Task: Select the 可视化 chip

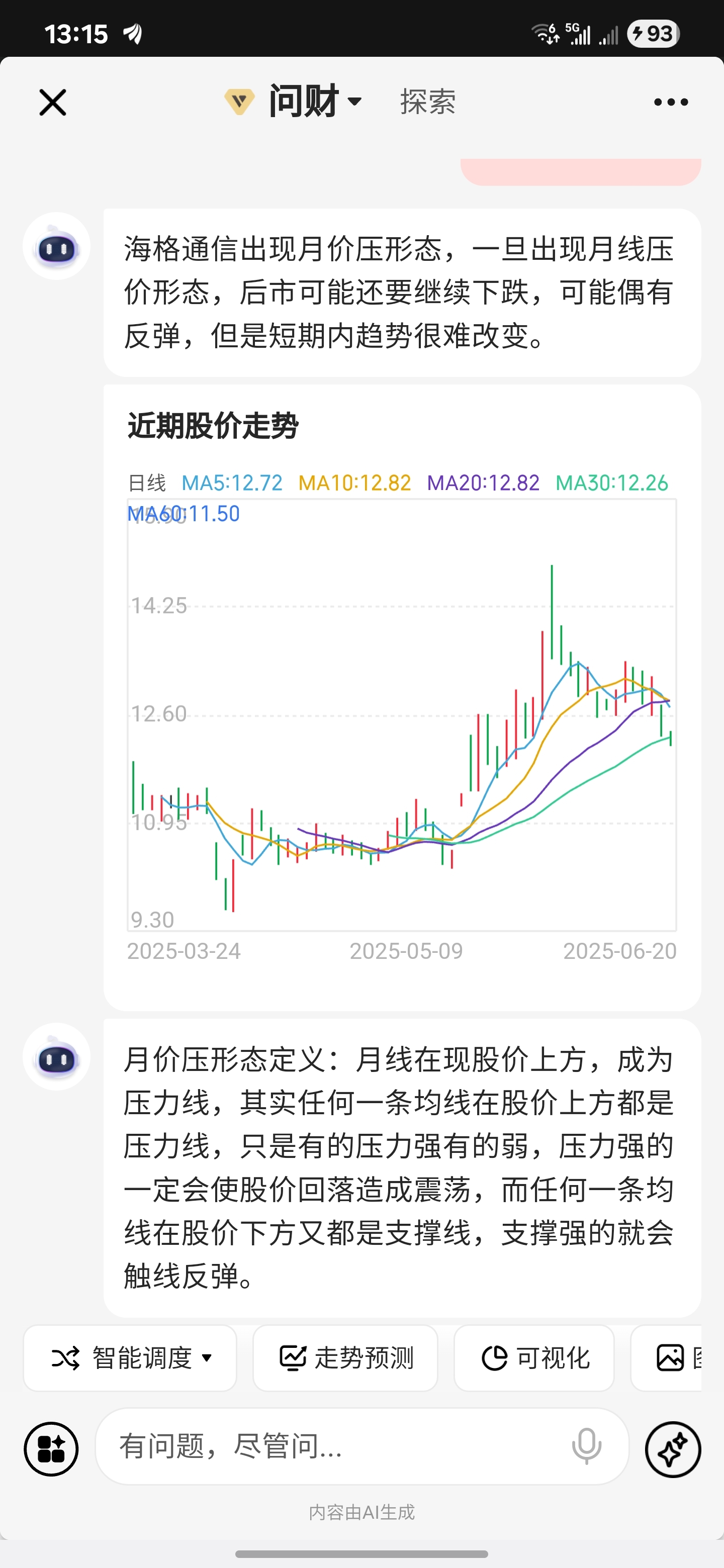Action: 534,1358
